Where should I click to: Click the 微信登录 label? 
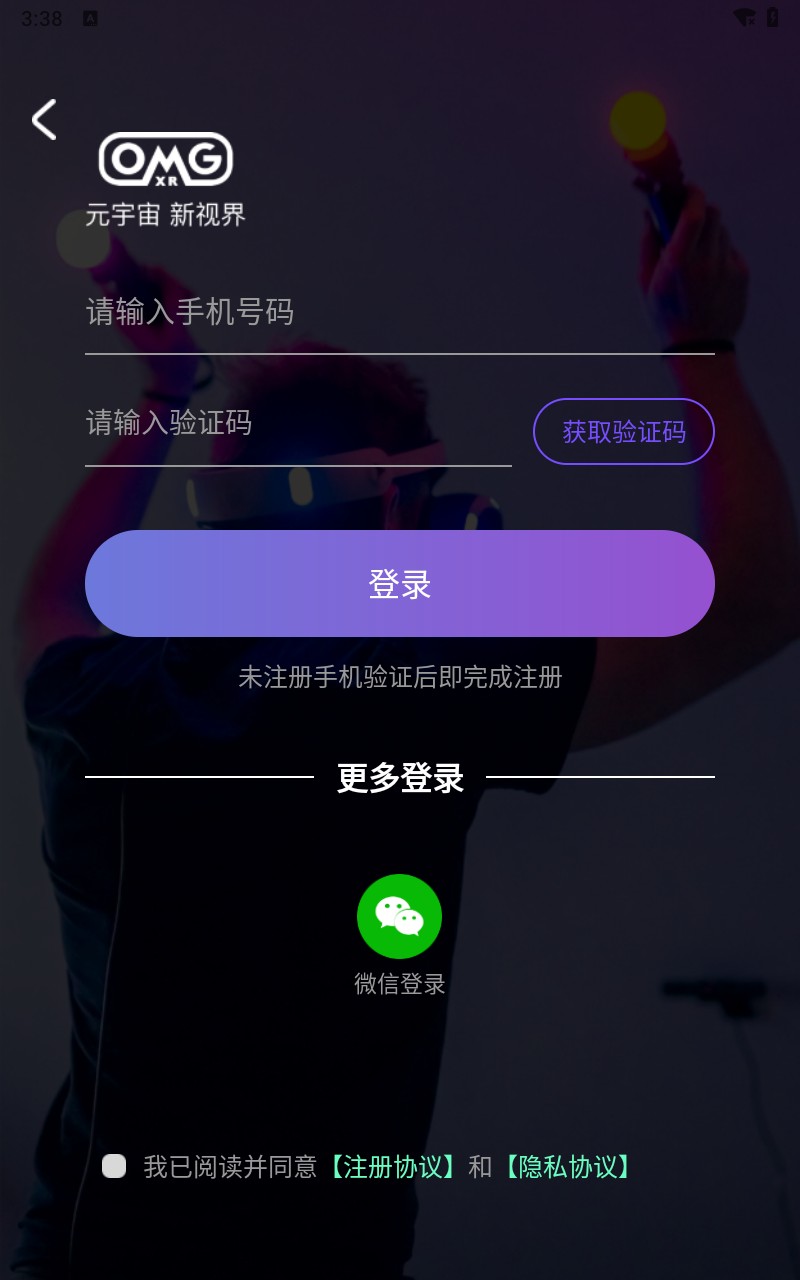[x=400, y=984]
